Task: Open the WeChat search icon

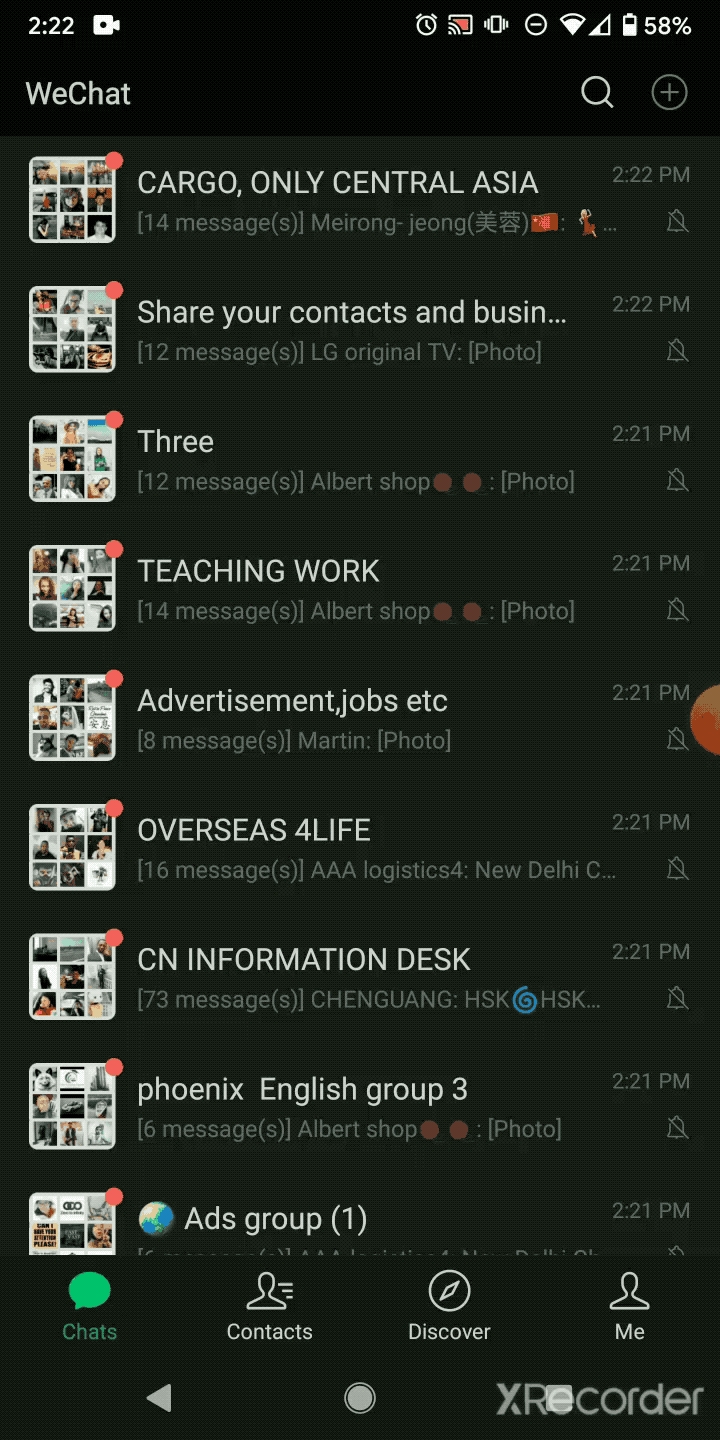Action: tap(597, 93)
